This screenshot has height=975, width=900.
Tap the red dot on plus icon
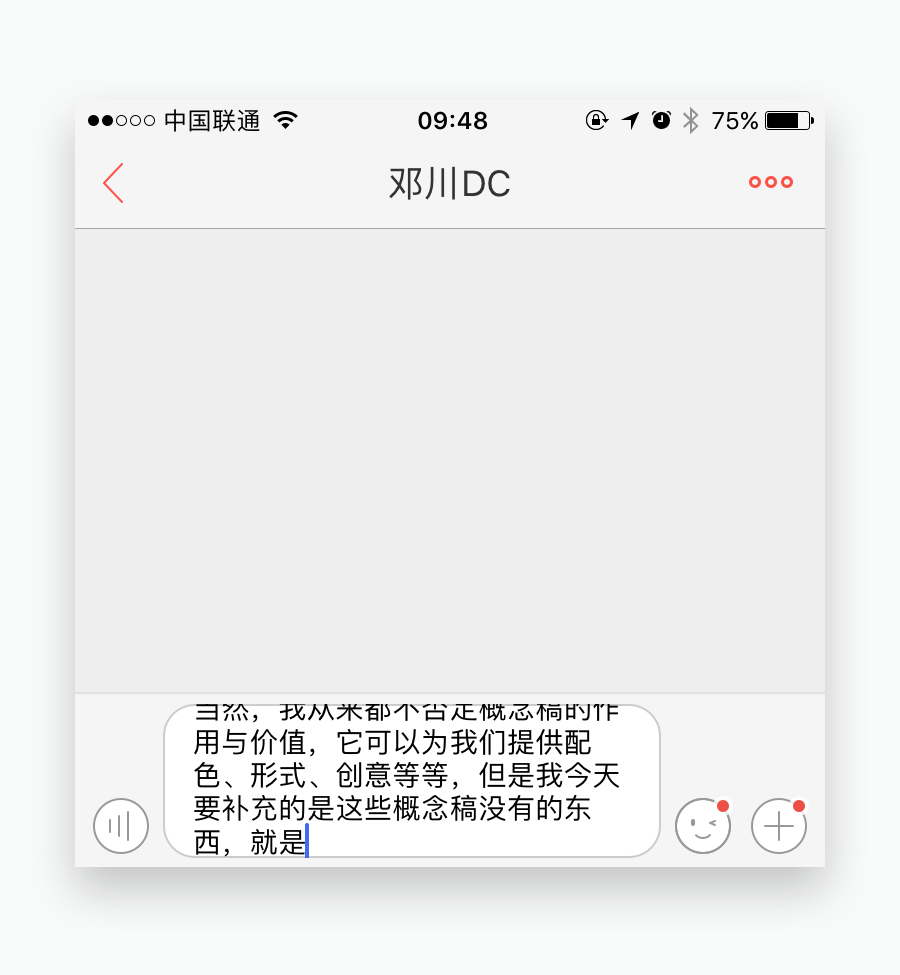click(x=799, y=804)
